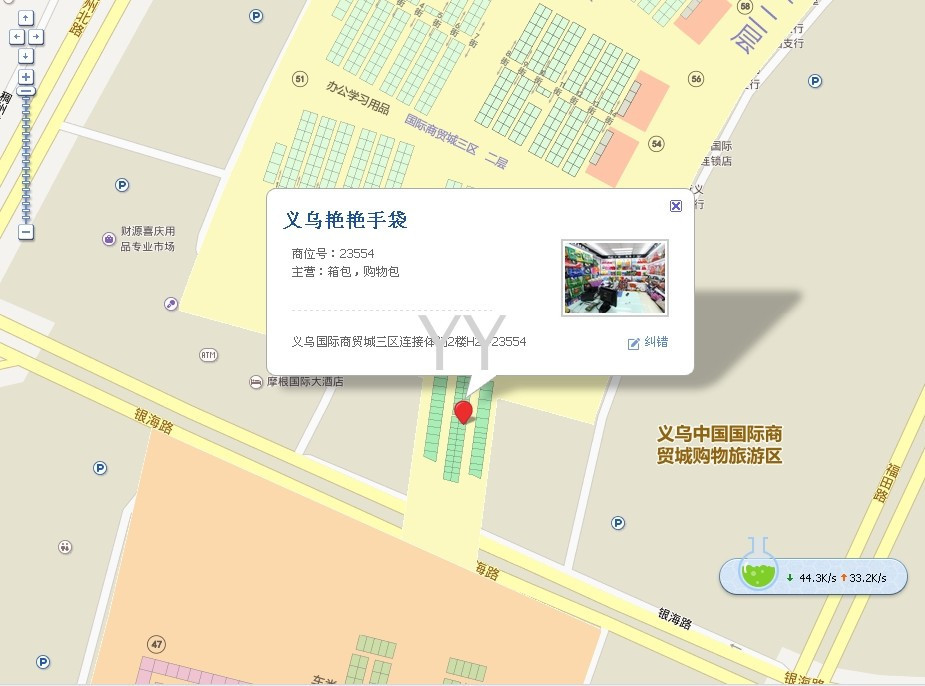Close the 义乌艳艳手袋 info popup
925x686 pixels.
tap(676, 205)
